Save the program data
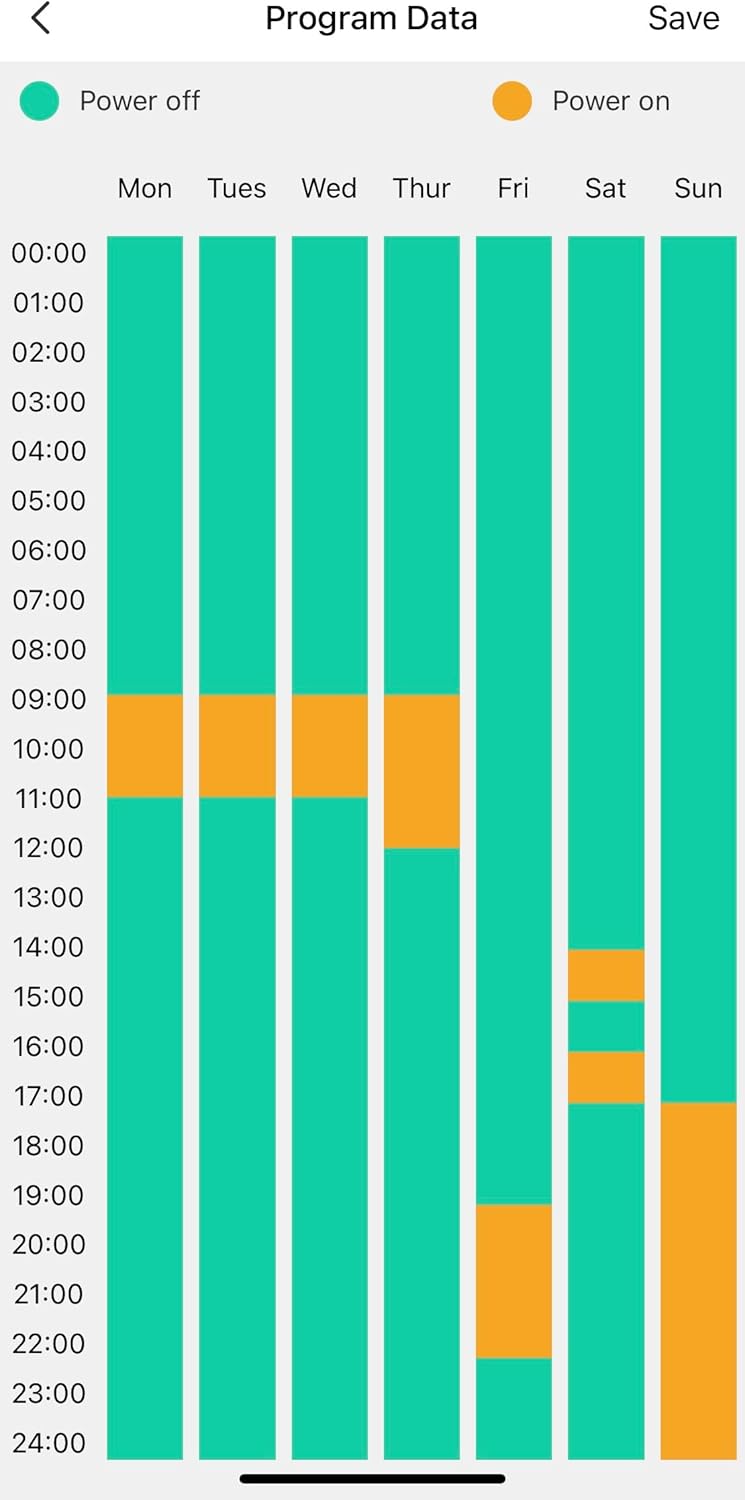Screen dimensions: 745x1500 coord(683,18)
